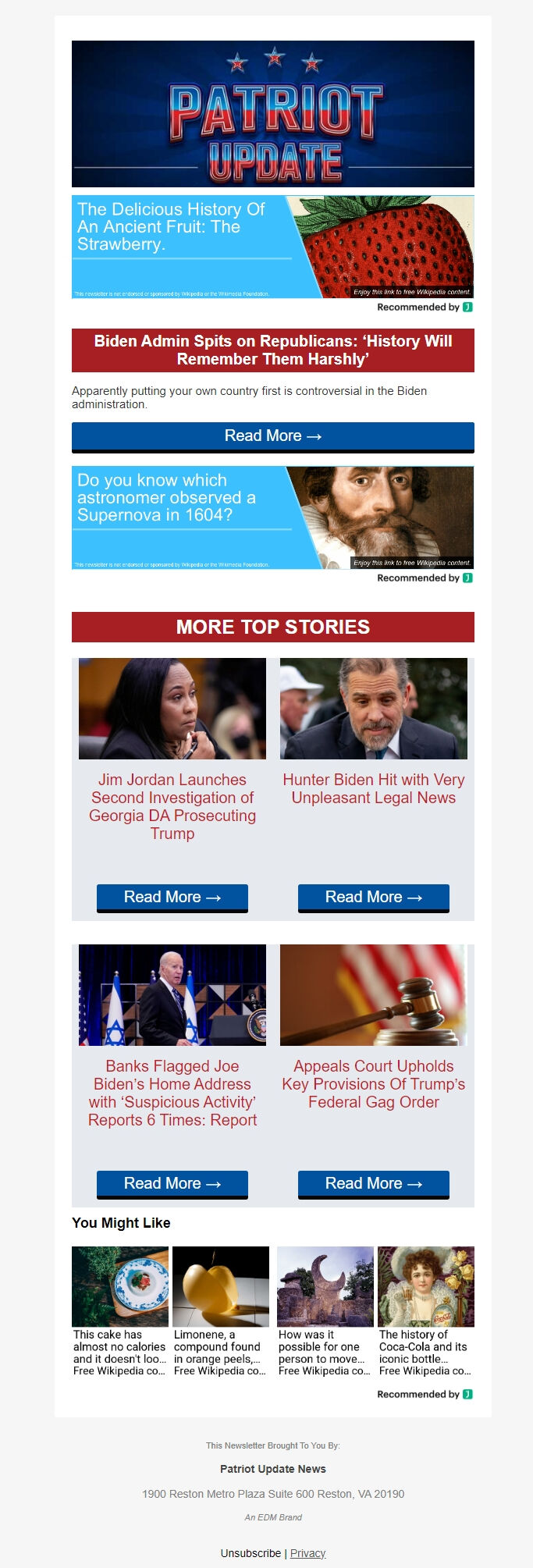View the Coca-Cola bottle history recommendation

point(425,1311)
